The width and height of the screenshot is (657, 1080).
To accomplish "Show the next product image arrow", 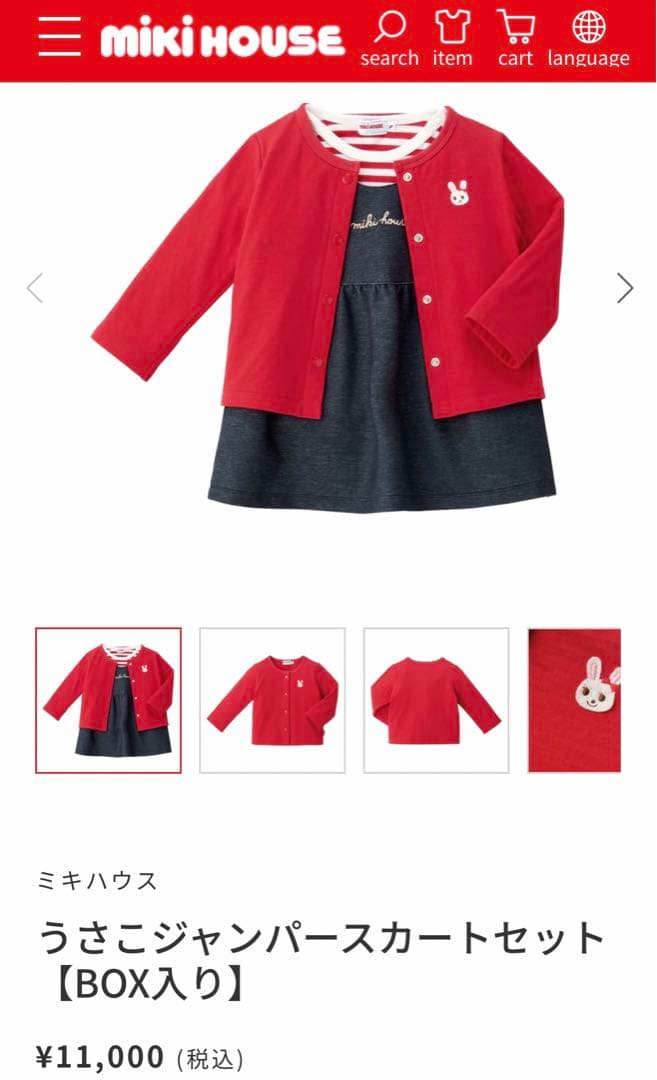I will point(625,288).
